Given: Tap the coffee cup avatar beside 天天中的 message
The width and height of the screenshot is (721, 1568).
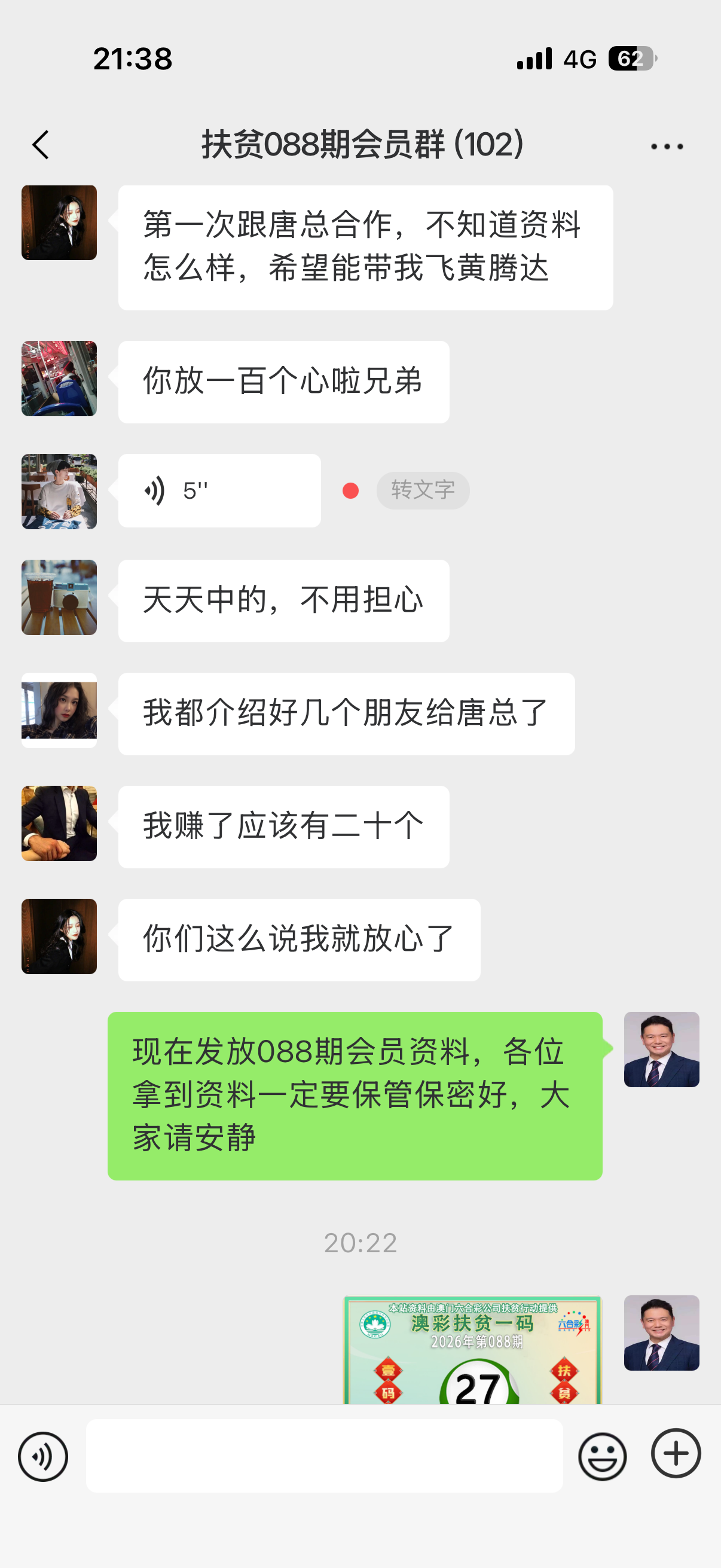Looking at the screenshot, I should pos(59,598).
